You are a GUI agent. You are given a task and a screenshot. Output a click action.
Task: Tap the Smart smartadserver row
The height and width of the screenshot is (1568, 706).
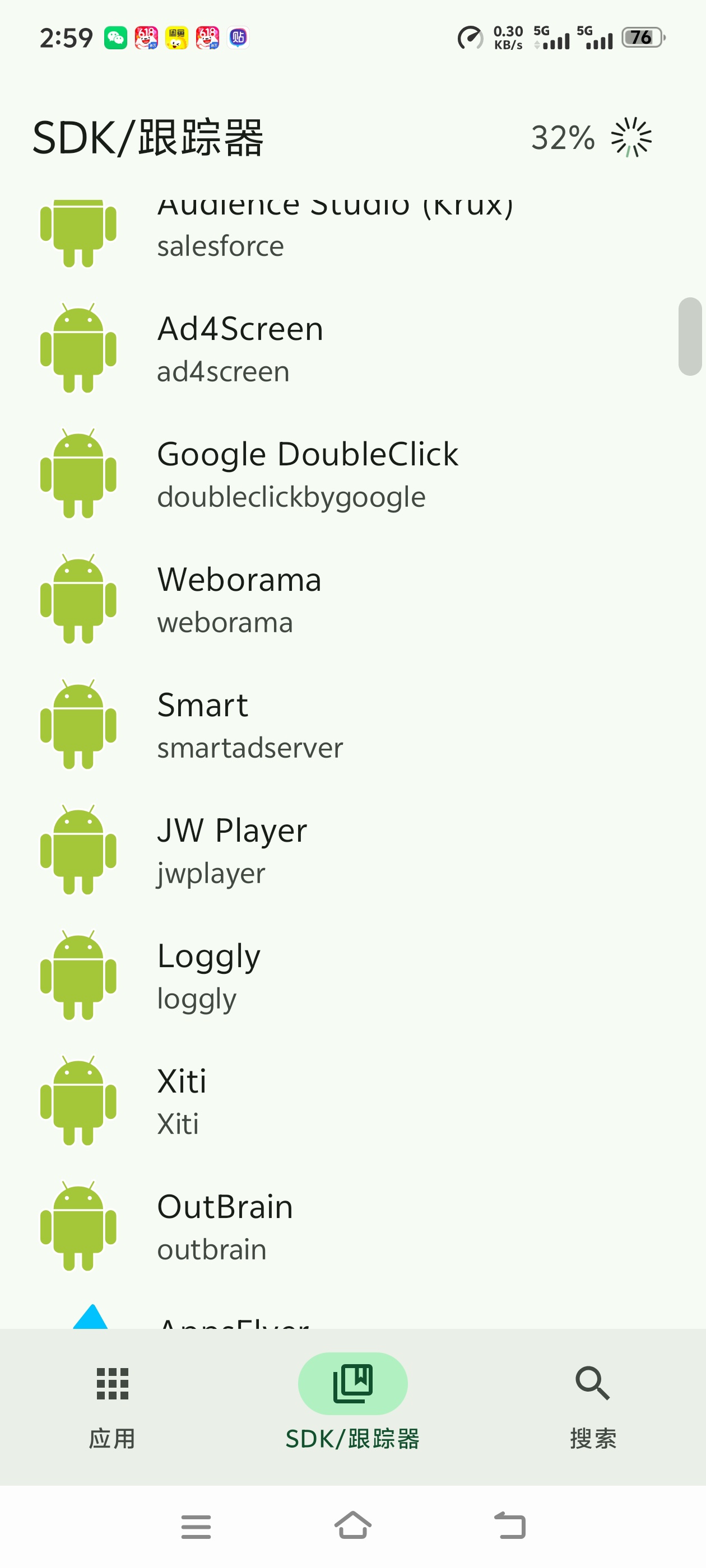click(x=352, y=725)
